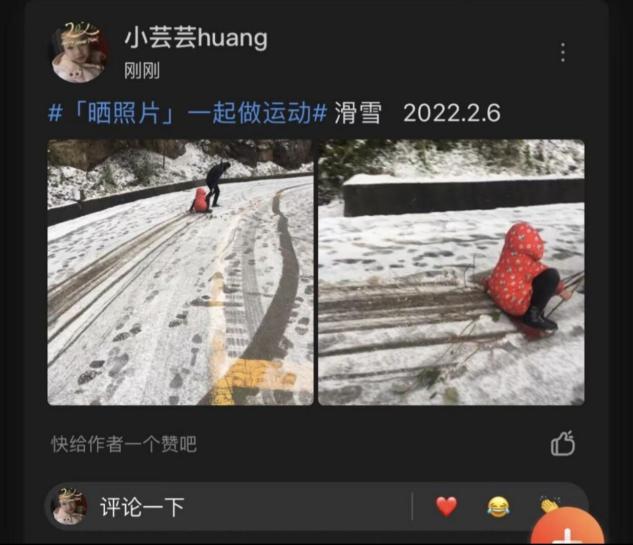The width and height of the screenshot is (633, 545).
Task: View the left snowy road photo
Action: pos(180,272)
